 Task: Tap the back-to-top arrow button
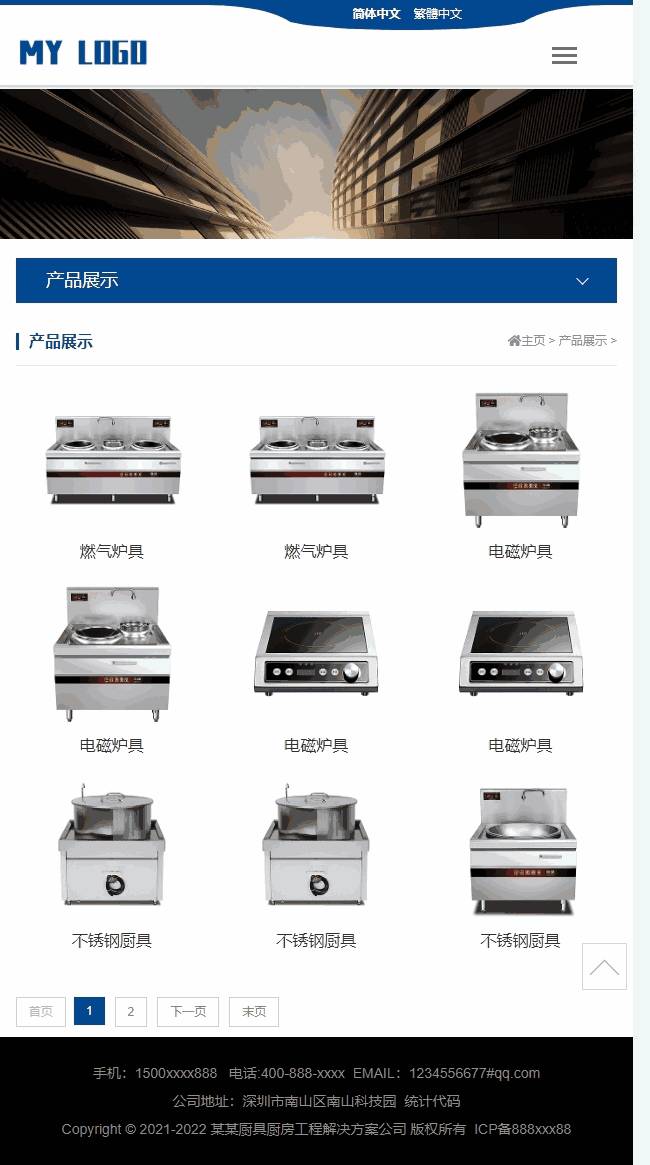coord(604,967)
